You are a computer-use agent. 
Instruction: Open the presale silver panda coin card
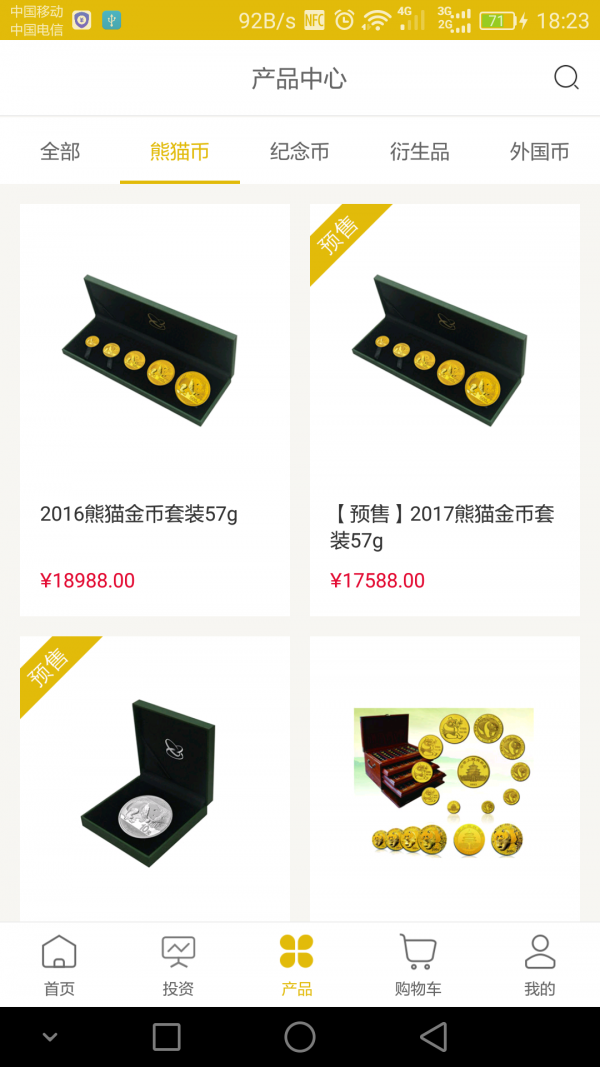click(155, 780)
